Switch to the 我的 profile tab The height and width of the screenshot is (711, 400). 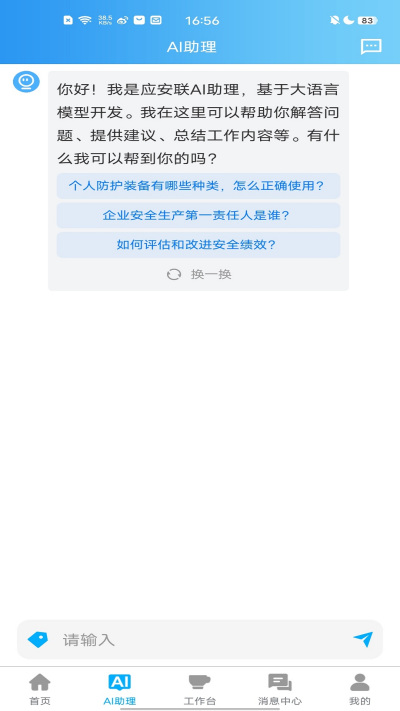360,689
